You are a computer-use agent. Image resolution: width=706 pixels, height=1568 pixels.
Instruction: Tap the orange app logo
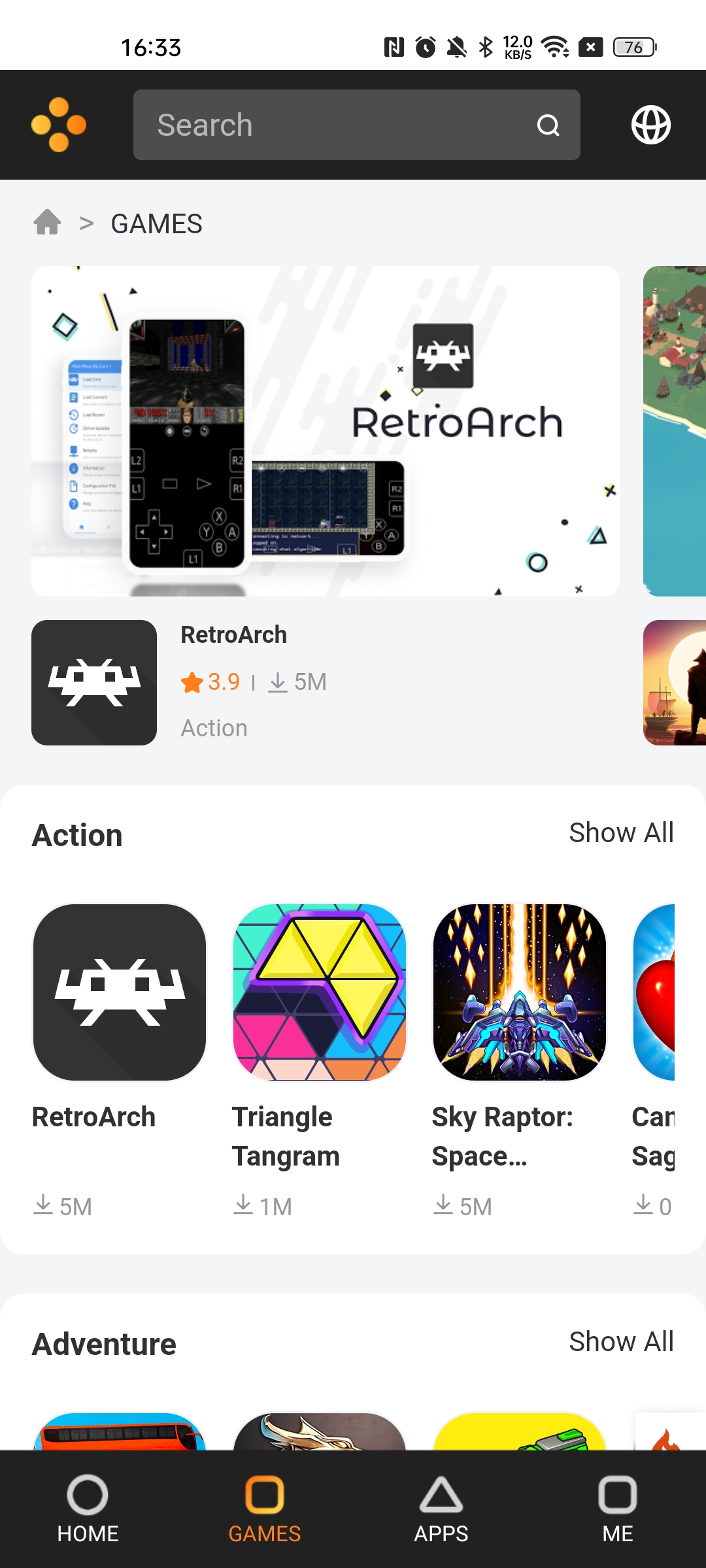click(59, 125)
